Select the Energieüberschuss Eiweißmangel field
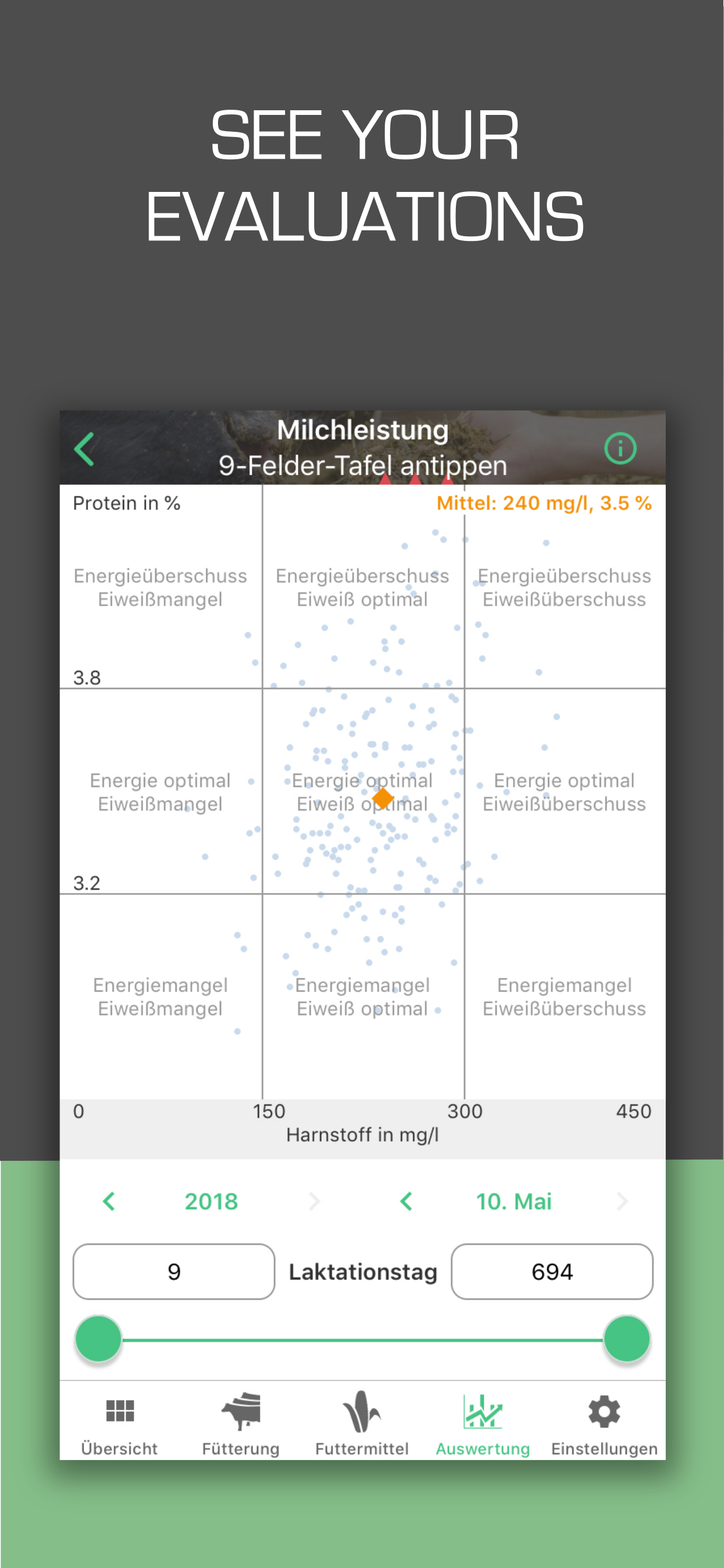The image size is (724, 1568). click(x=161, y=587)
